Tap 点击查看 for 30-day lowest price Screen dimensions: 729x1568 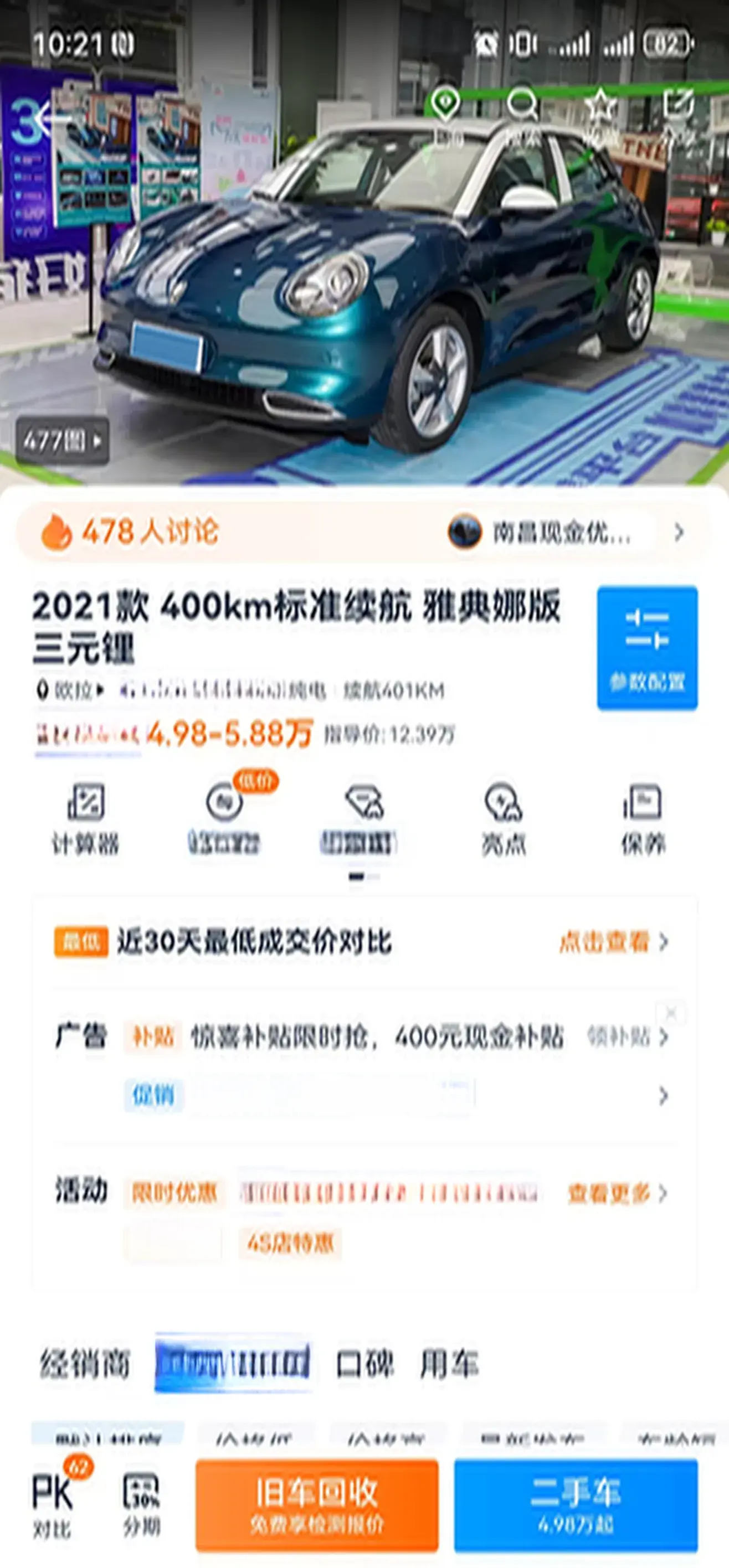[x=613, y=942]
